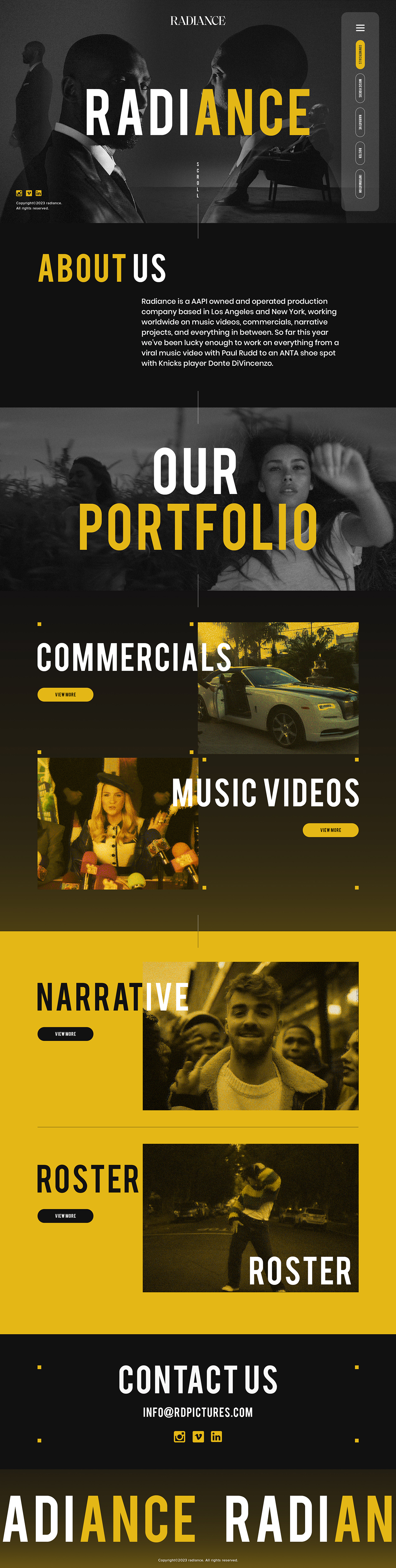Open the Information pill in the side menu
The image size is (396, 1568).
[x=360, y=183]
